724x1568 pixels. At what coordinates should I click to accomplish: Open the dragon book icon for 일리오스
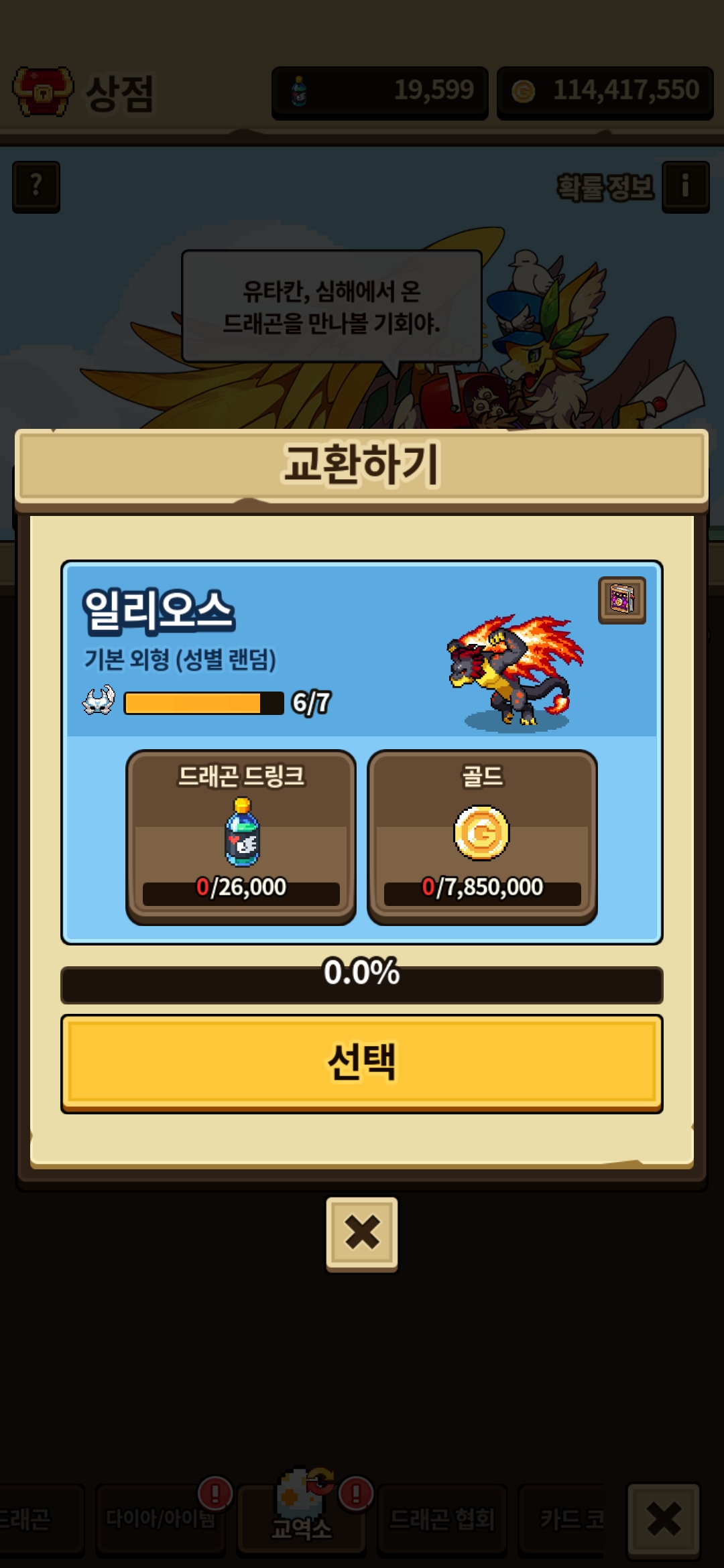[x=621, y=600]
